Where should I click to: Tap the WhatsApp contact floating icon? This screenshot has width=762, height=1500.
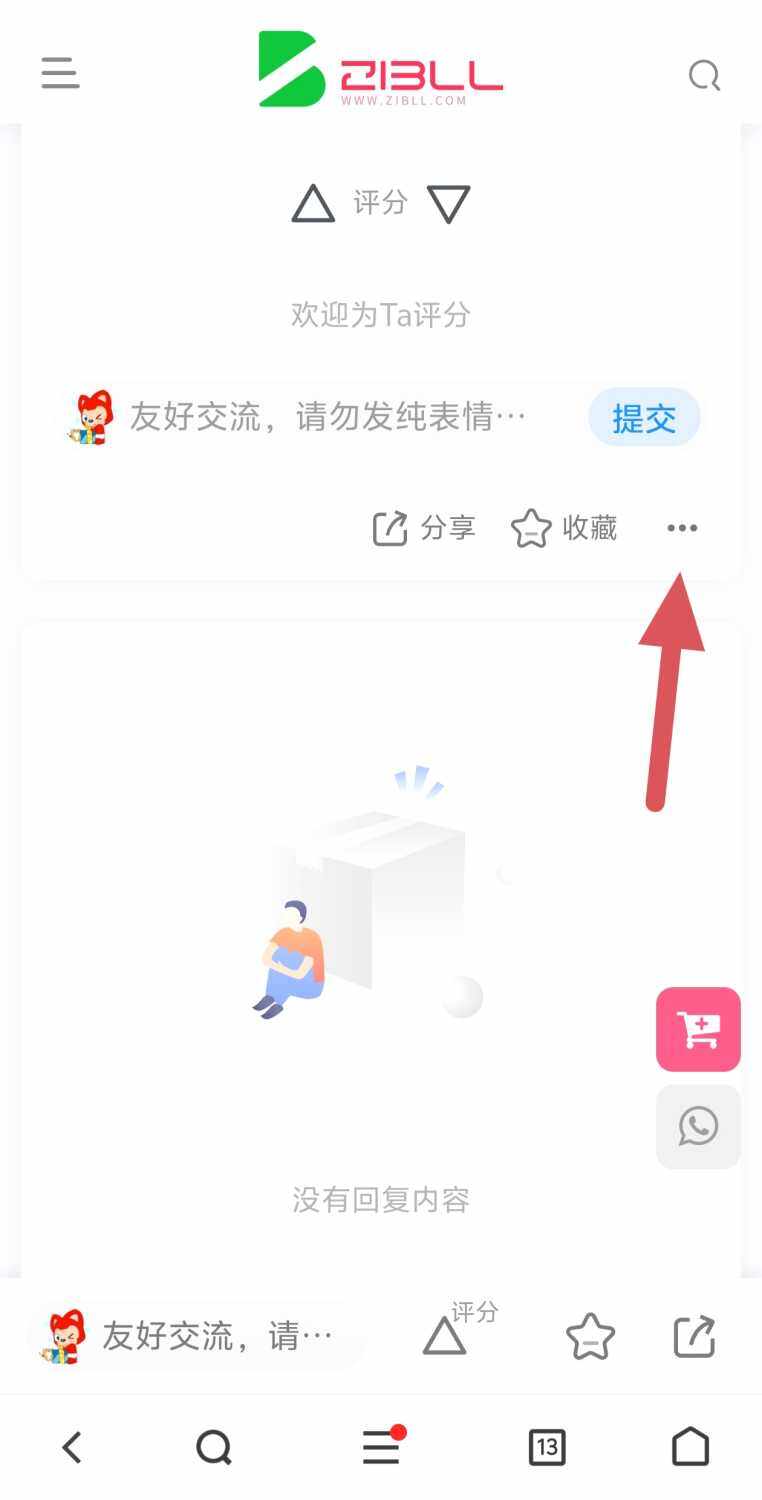tap(697, 1126)
